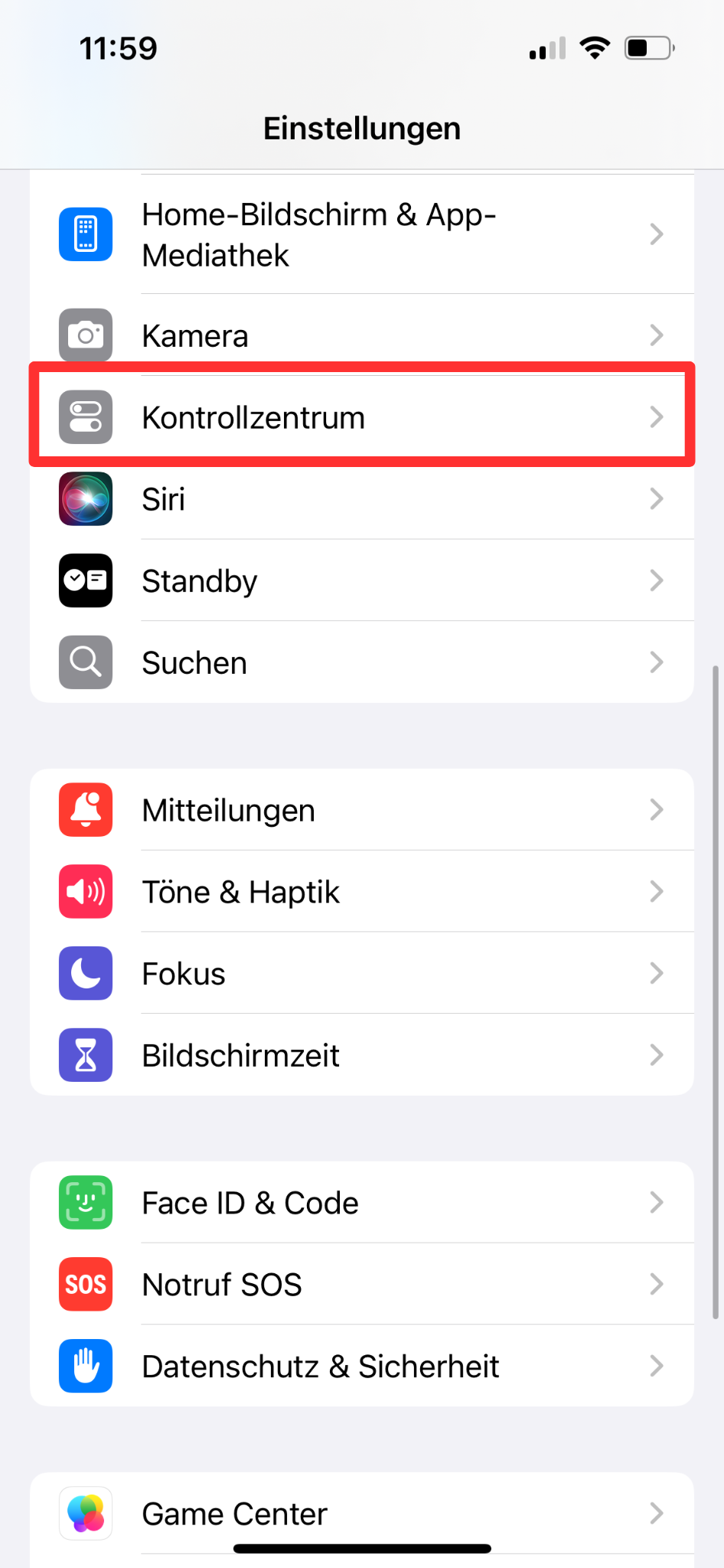Image resolution: width=724 pixels, height=1568 pixels.
Task: Open Face ID & Code
Action: pyautogui.click(x=361, y=1203)
